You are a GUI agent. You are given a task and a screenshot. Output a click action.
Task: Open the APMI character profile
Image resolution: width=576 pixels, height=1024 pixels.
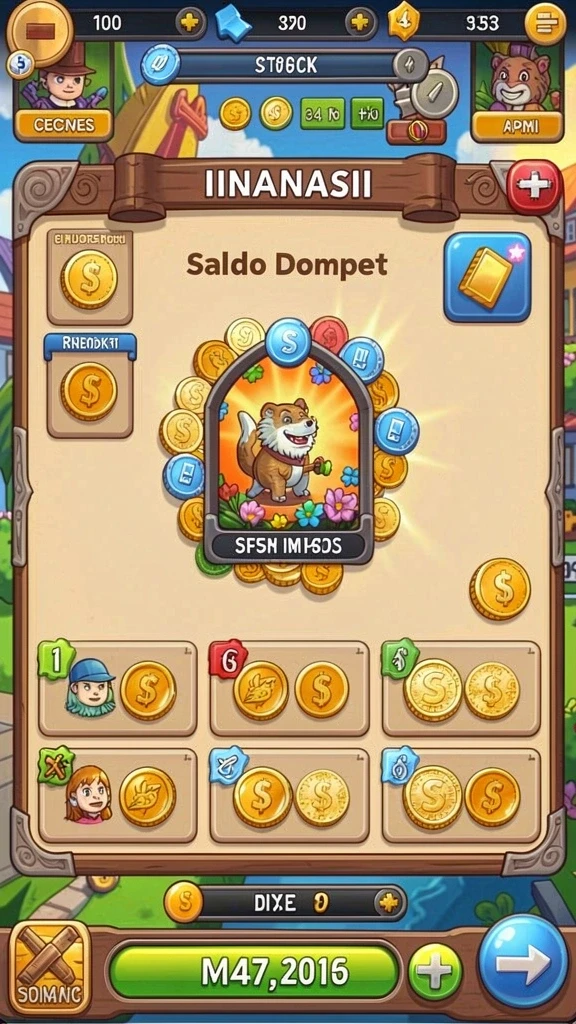(x=517, y=91)
